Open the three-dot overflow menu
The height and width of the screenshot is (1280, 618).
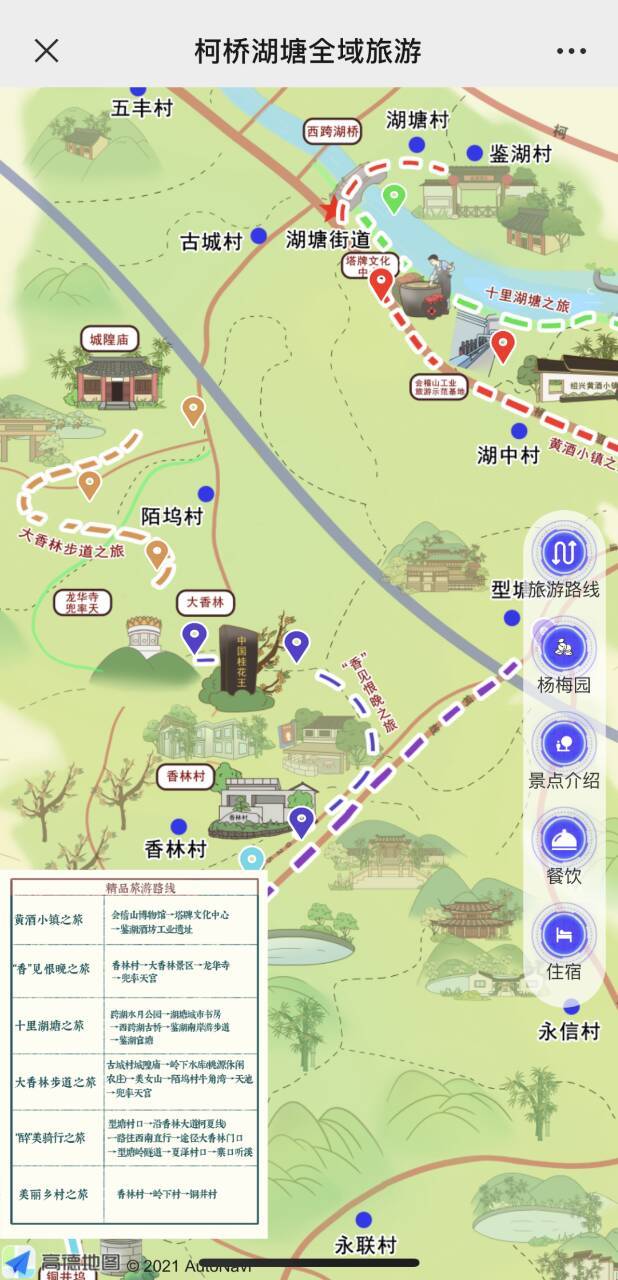pyautogui.click(x=571, y=51)
